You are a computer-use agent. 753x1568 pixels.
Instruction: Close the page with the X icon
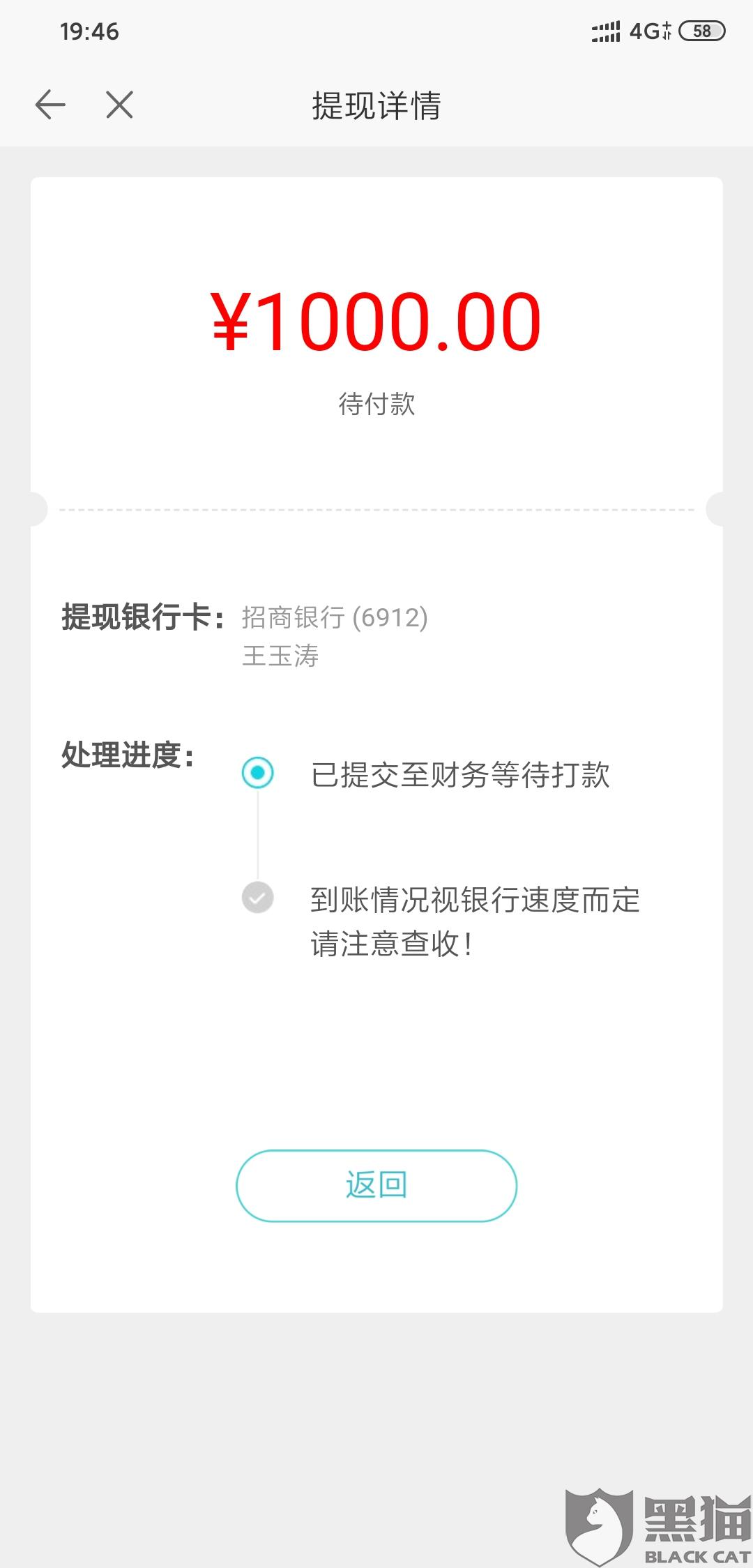(119, 105)
